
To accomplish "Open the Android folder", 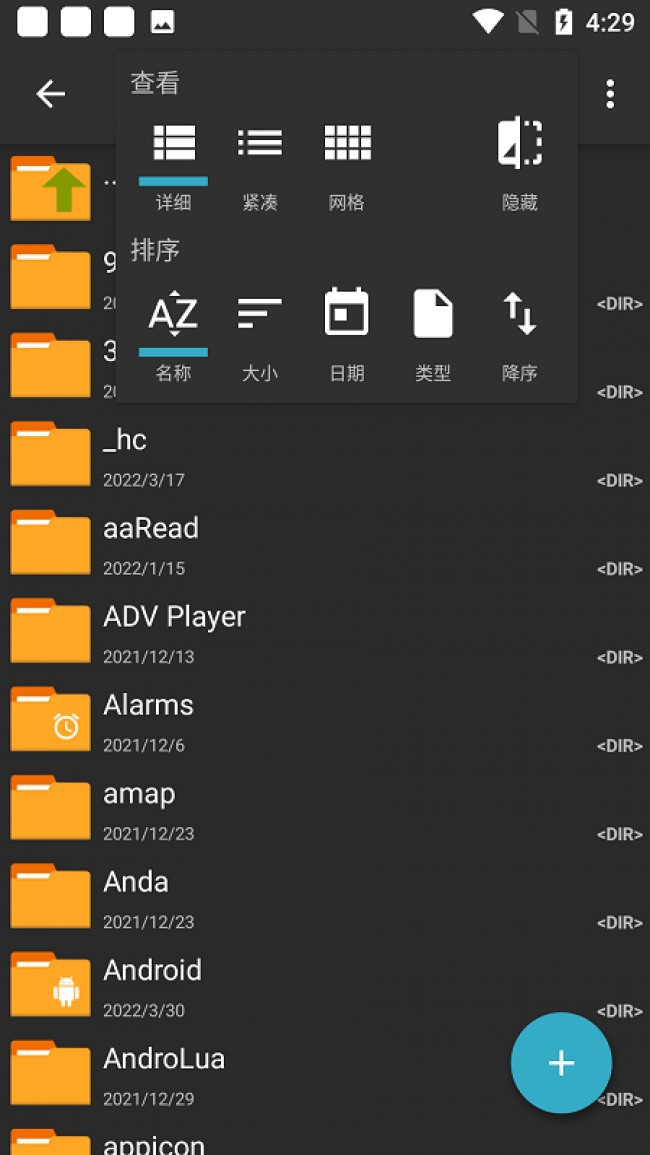I will coord(300,985).
